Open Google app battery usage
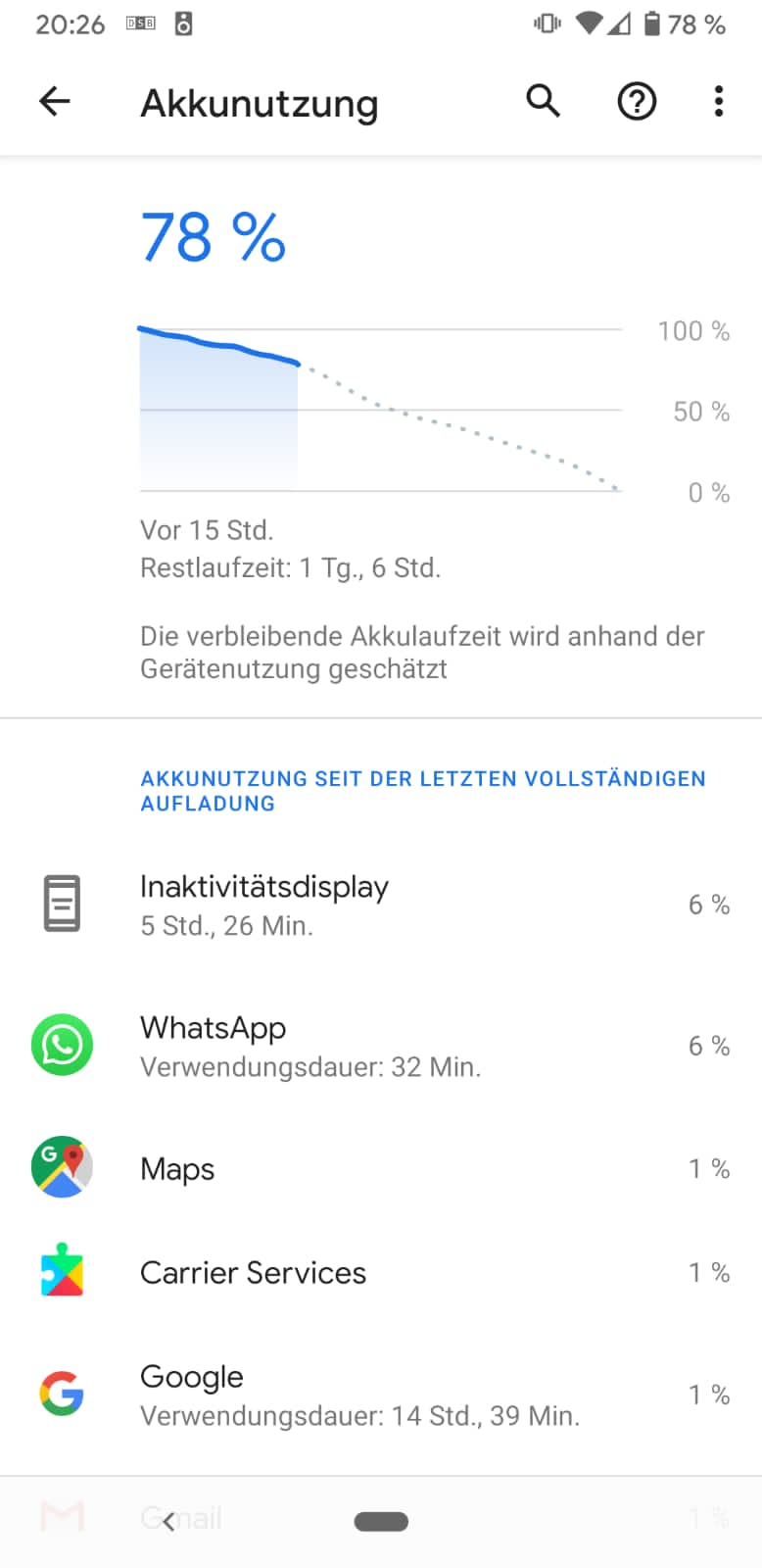Viewport: 762px width, 1568px height. [x=381, y=1395]
